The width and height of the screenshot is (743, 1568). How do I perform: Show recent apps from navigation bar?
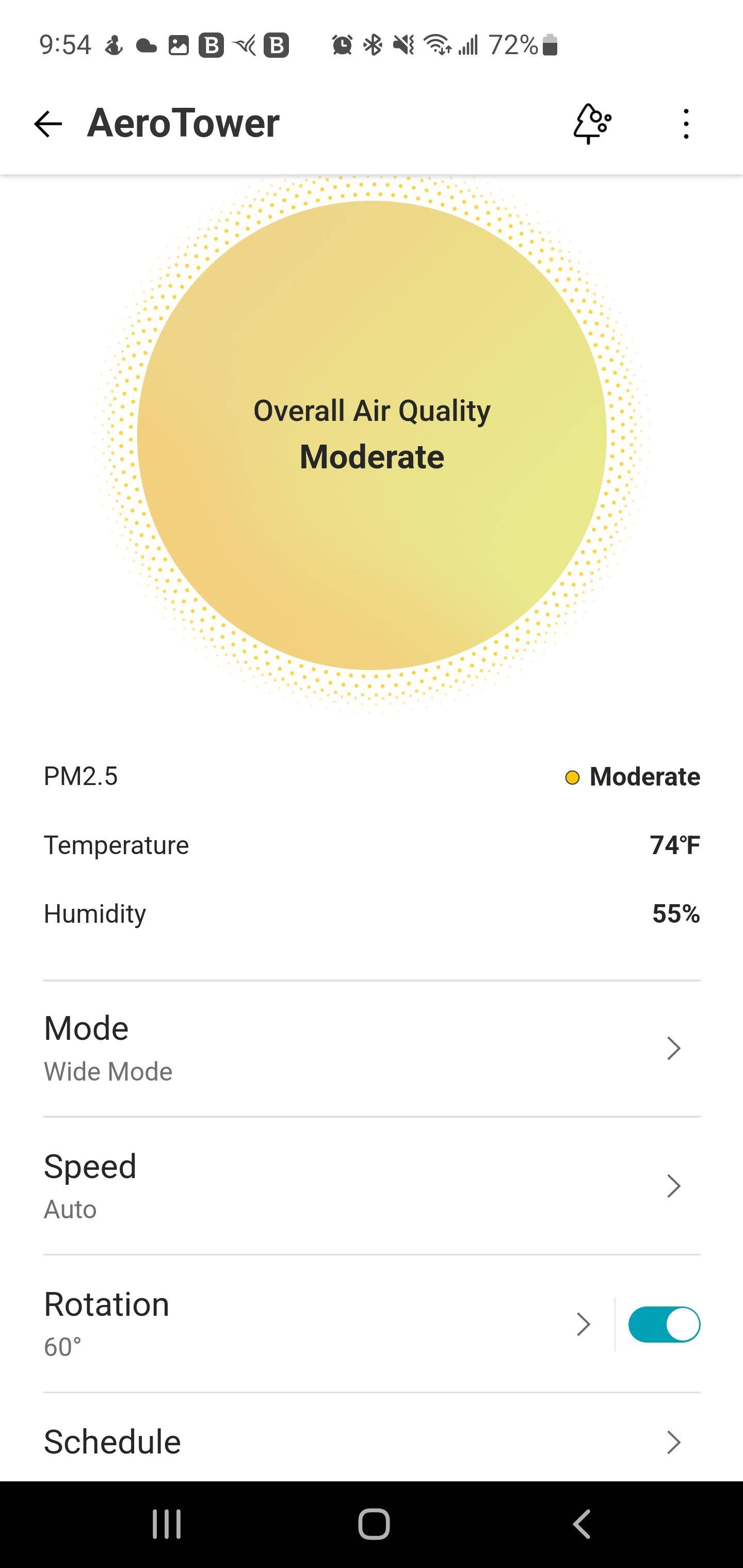(166, 1524)
